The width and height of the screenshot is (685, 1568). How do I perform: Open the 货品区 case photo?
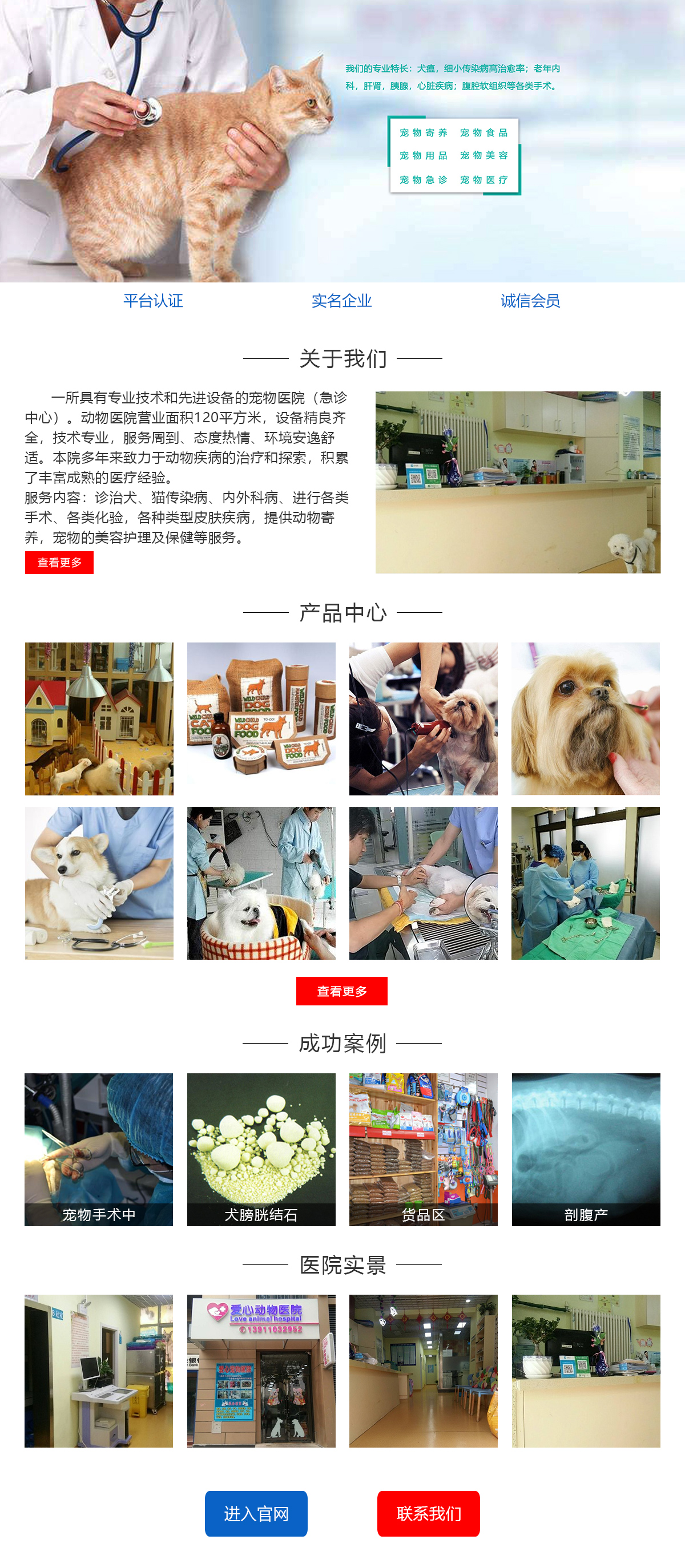[423, 1149]
